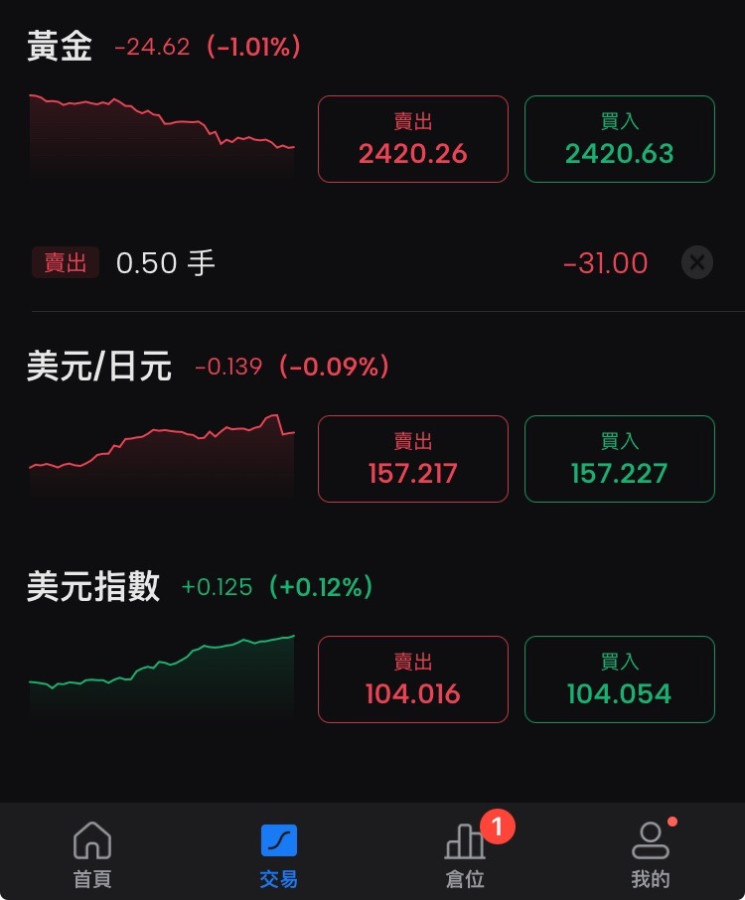Open the 黃金 price chart

pos(162,137)
